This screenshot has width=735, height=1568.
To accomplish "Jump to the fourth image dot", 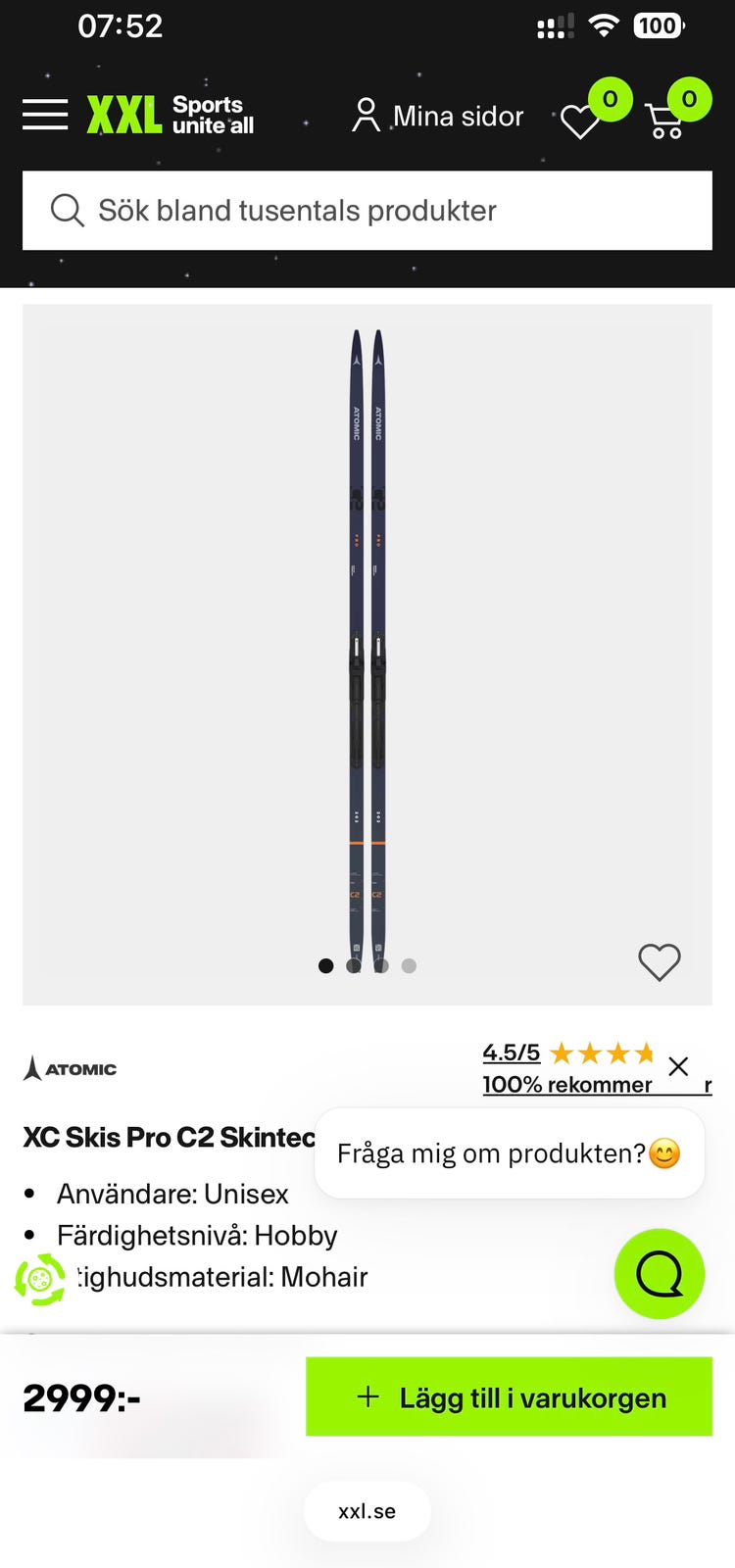I will 410,966.
